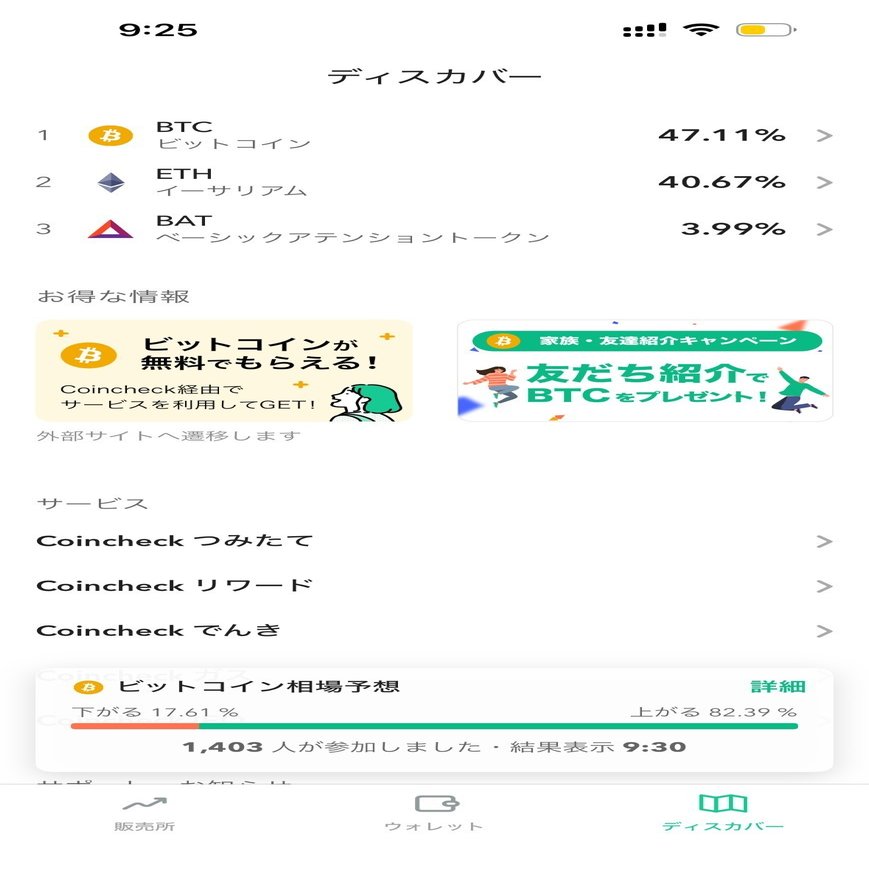This screenshot has width=869, height=869.
Task: Open Coincheck つみたて service
Action: click(434, 541)
